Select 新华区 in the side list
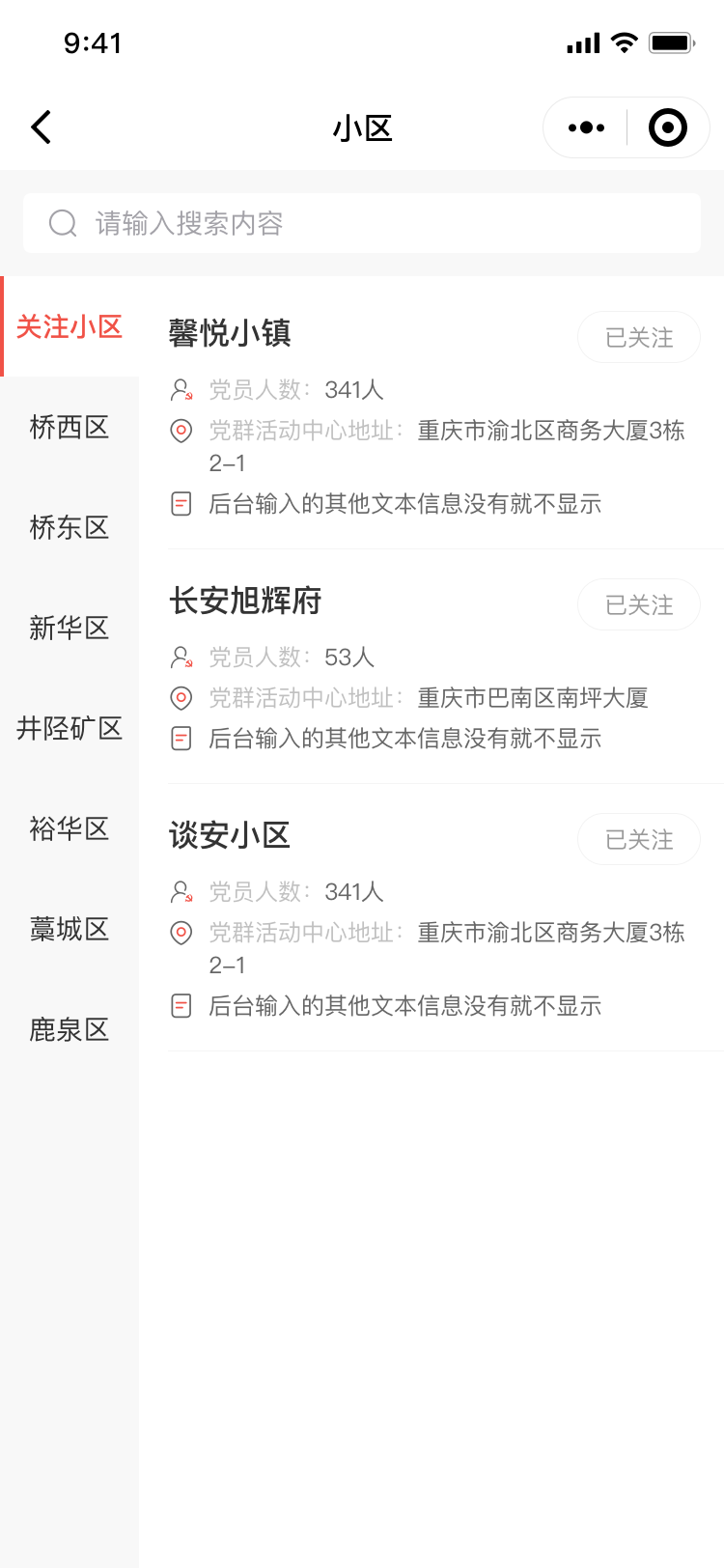This screenshot has height=1568, width=724. click(70, 628)
